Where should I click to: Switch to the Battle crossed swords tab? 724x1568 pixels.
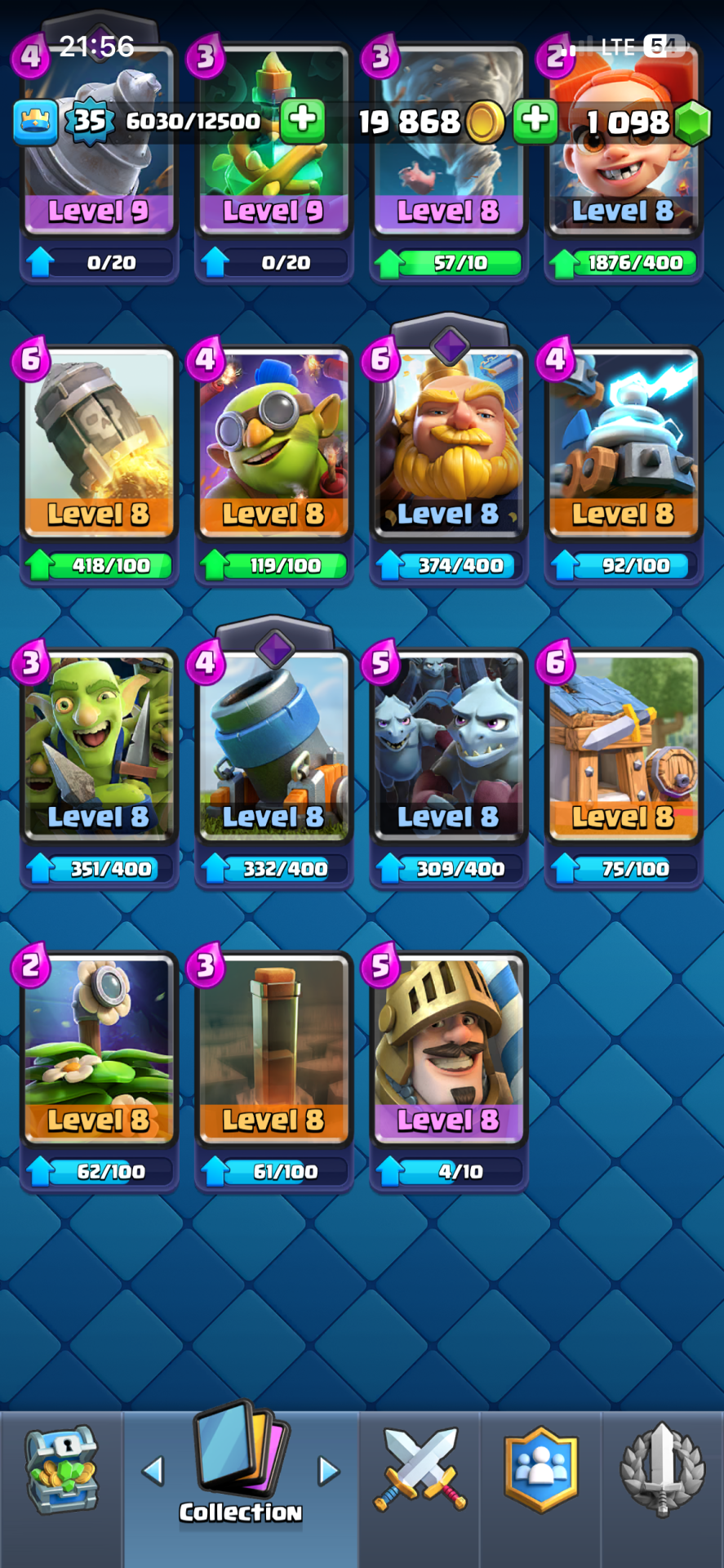420,1470
